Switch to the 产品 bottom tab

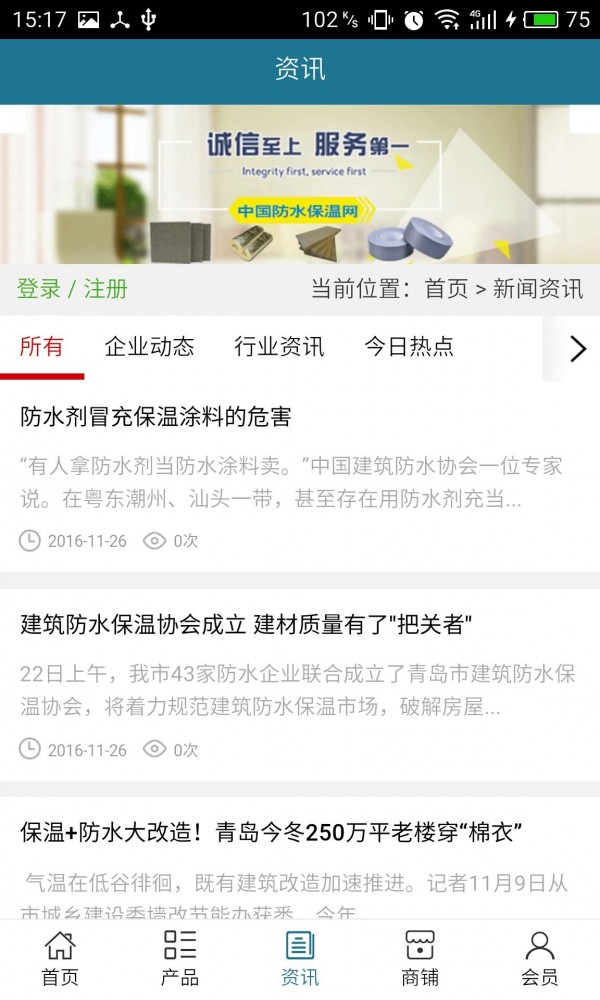pyautogui.click(x=180, y=958)
